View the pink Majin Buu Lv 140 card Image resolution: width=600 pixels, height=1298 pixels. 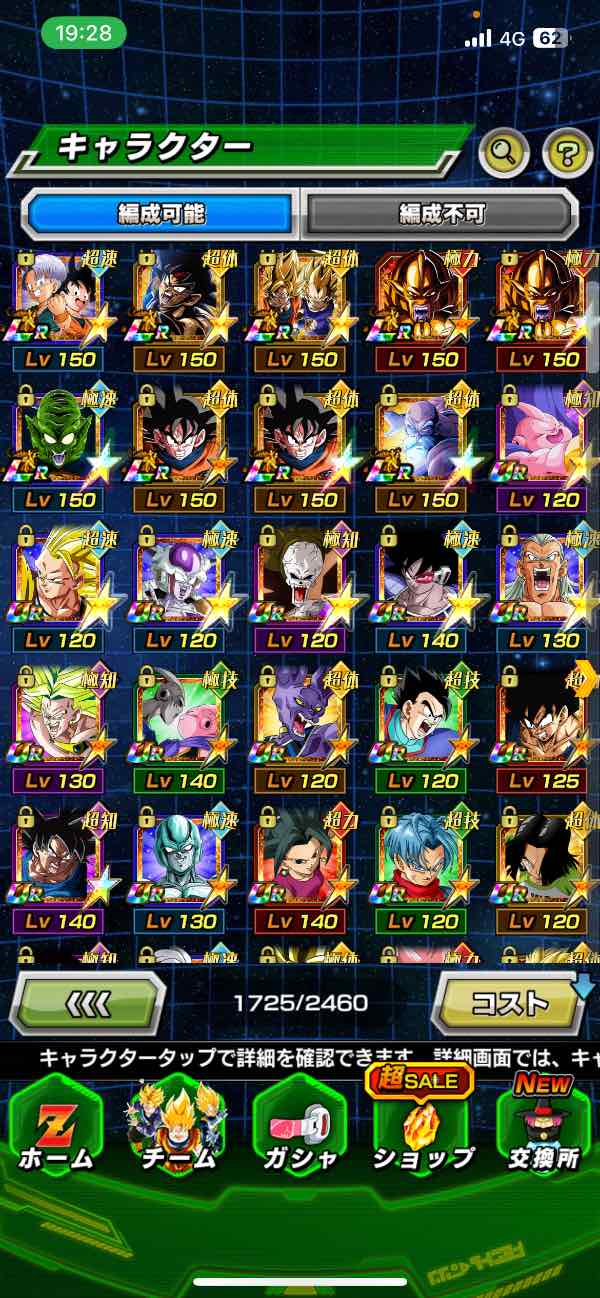(x=180, y=722)
